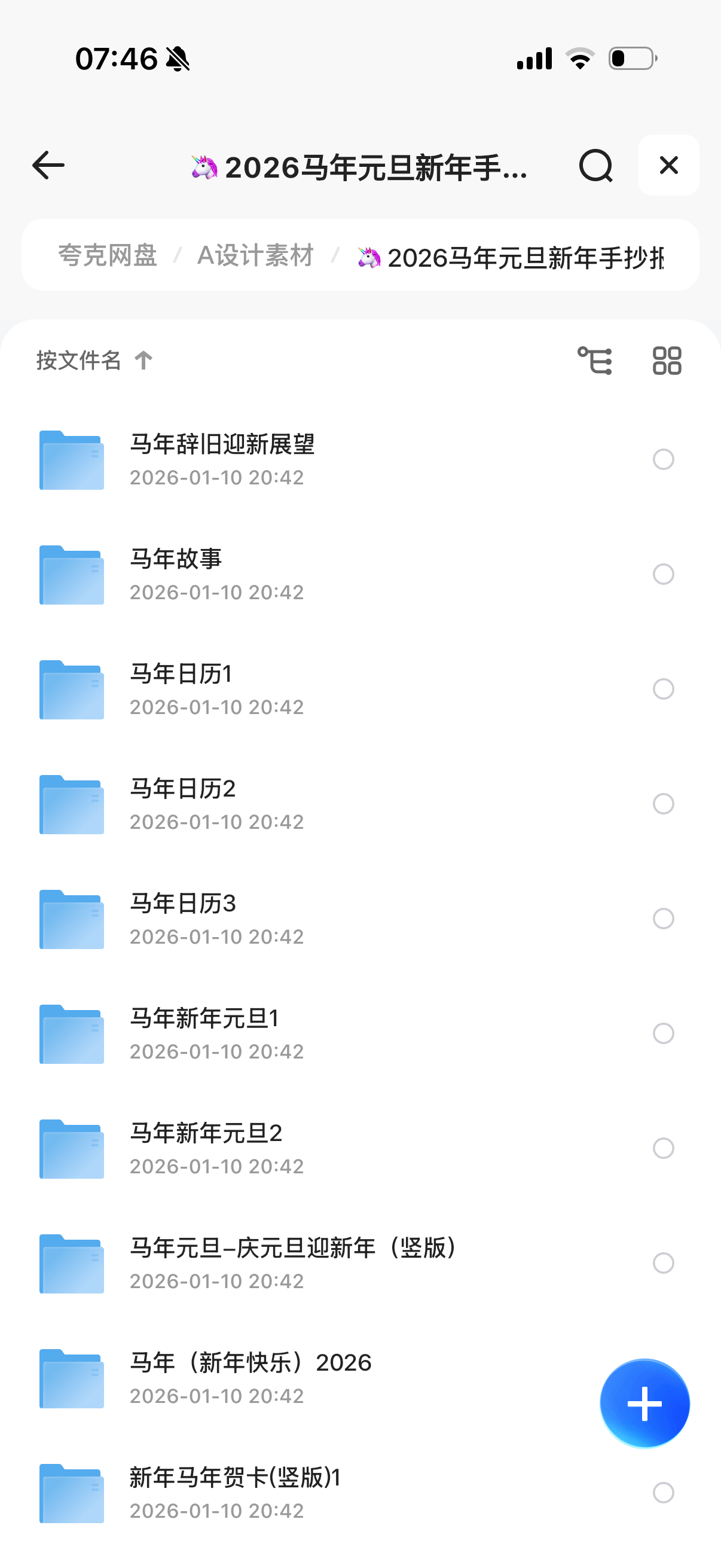The height and width of the screenshot is (1568, 721).
Task: Go to A设计素材 in the breadcrumb
Action: click(255, 255)
